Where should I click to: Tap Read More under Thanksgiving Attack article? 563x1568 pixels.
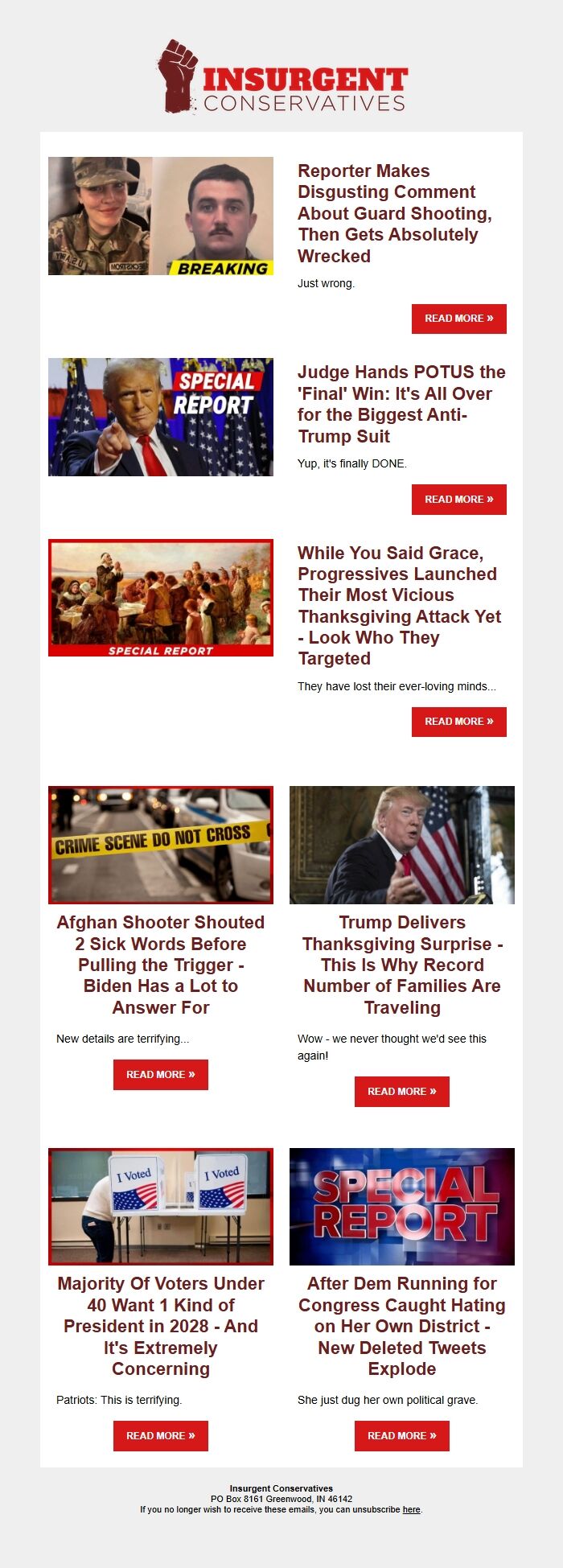[458, 722]
